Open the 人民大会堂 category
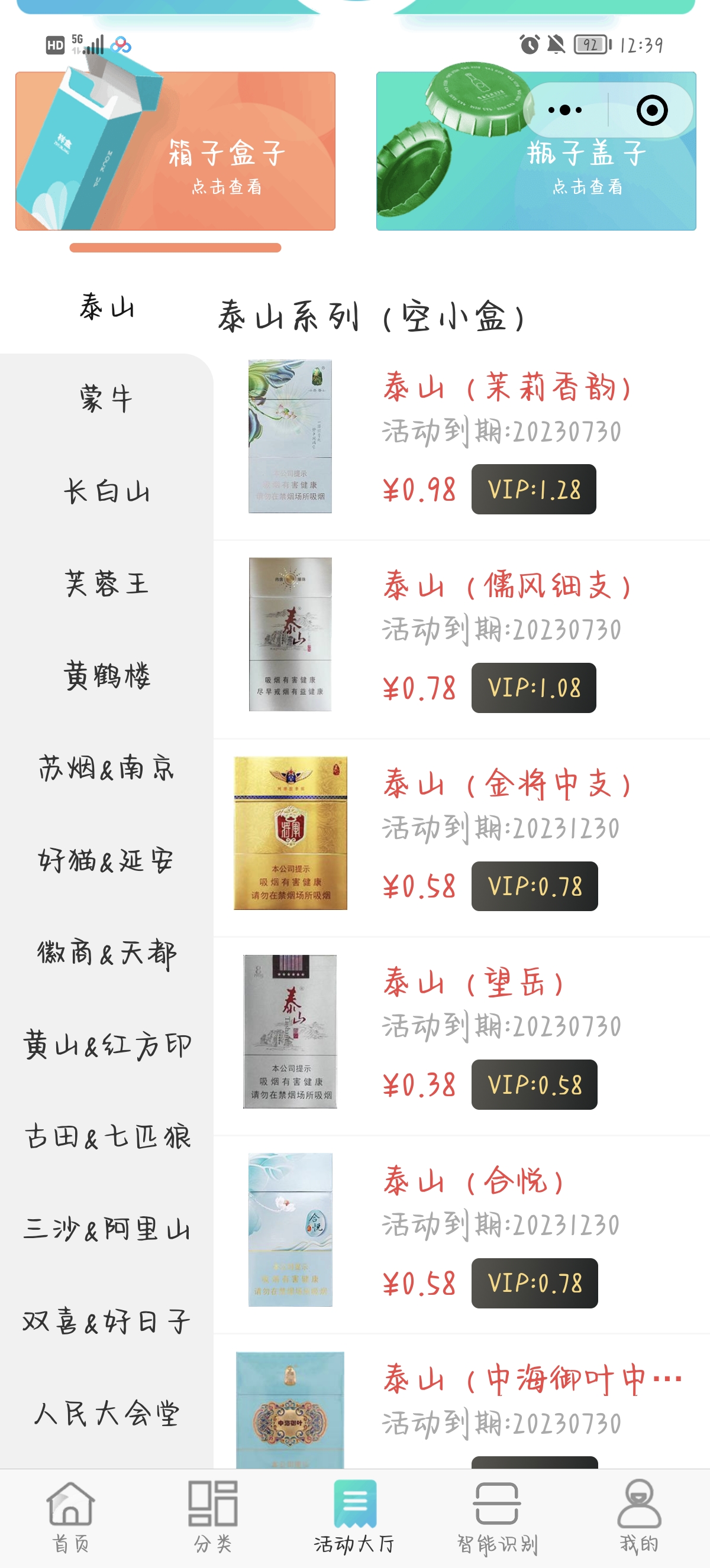 click(x=106, y=1413)
